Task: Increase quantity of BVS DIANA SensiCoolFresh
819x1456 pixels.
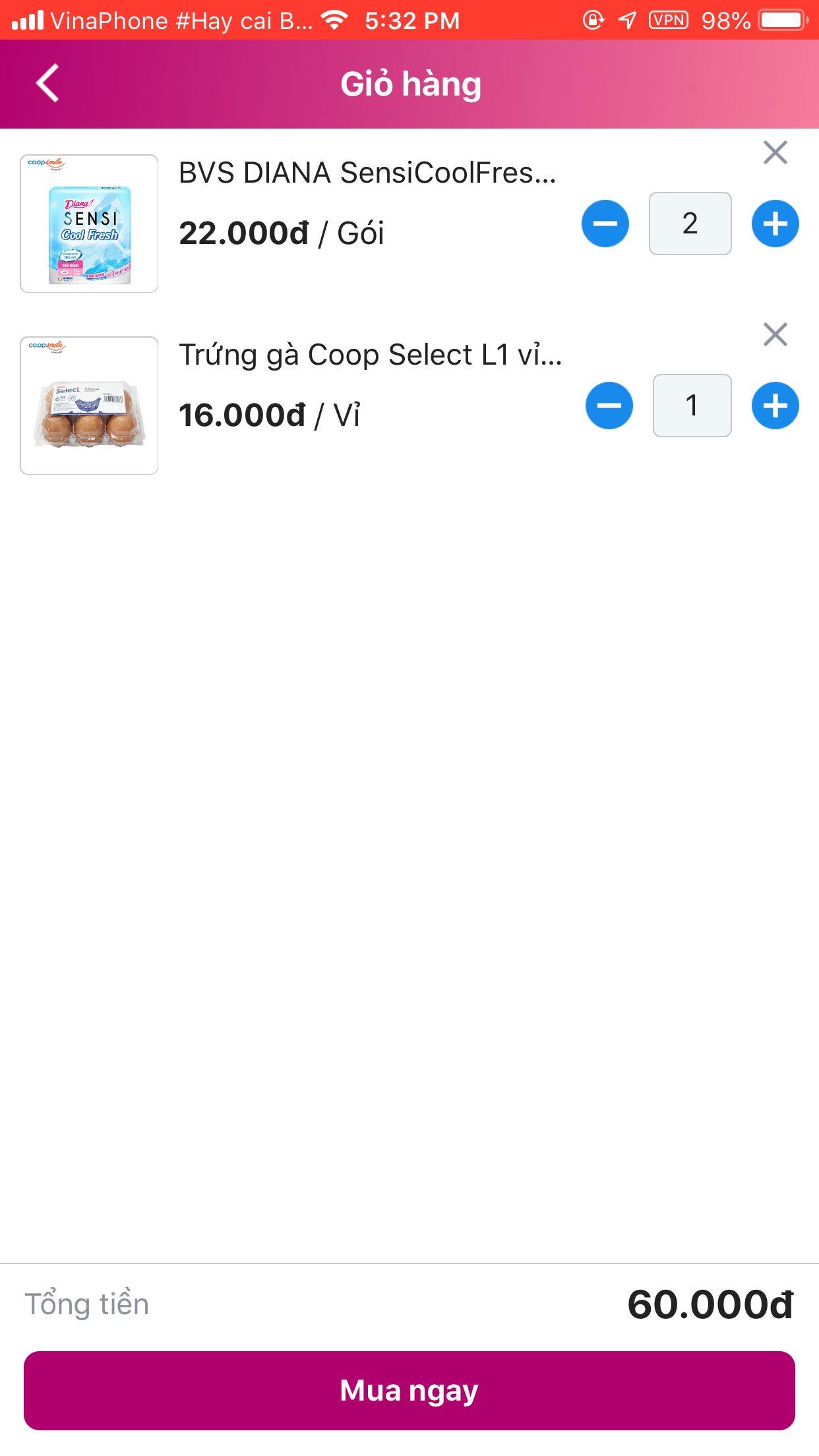Action: pos(775,224)
